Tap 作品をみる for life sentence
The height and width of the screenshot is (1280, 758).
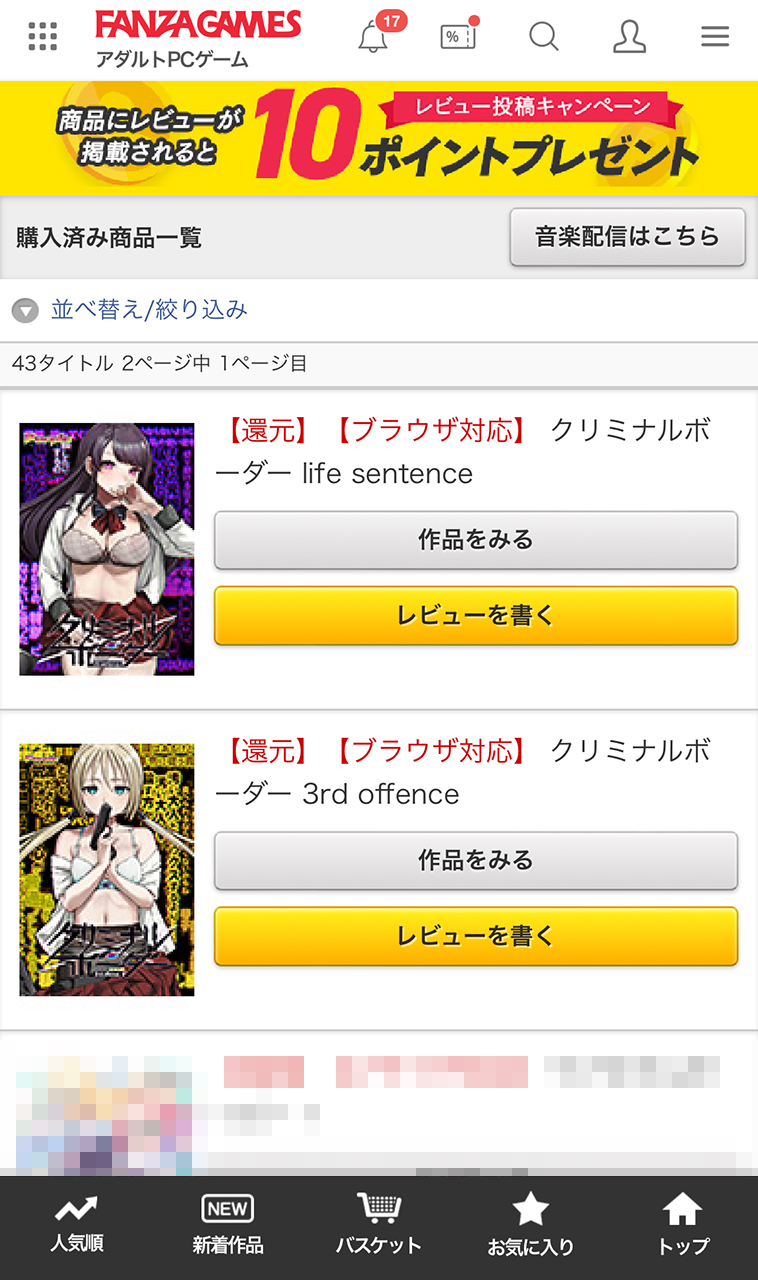tap(476, 540)
